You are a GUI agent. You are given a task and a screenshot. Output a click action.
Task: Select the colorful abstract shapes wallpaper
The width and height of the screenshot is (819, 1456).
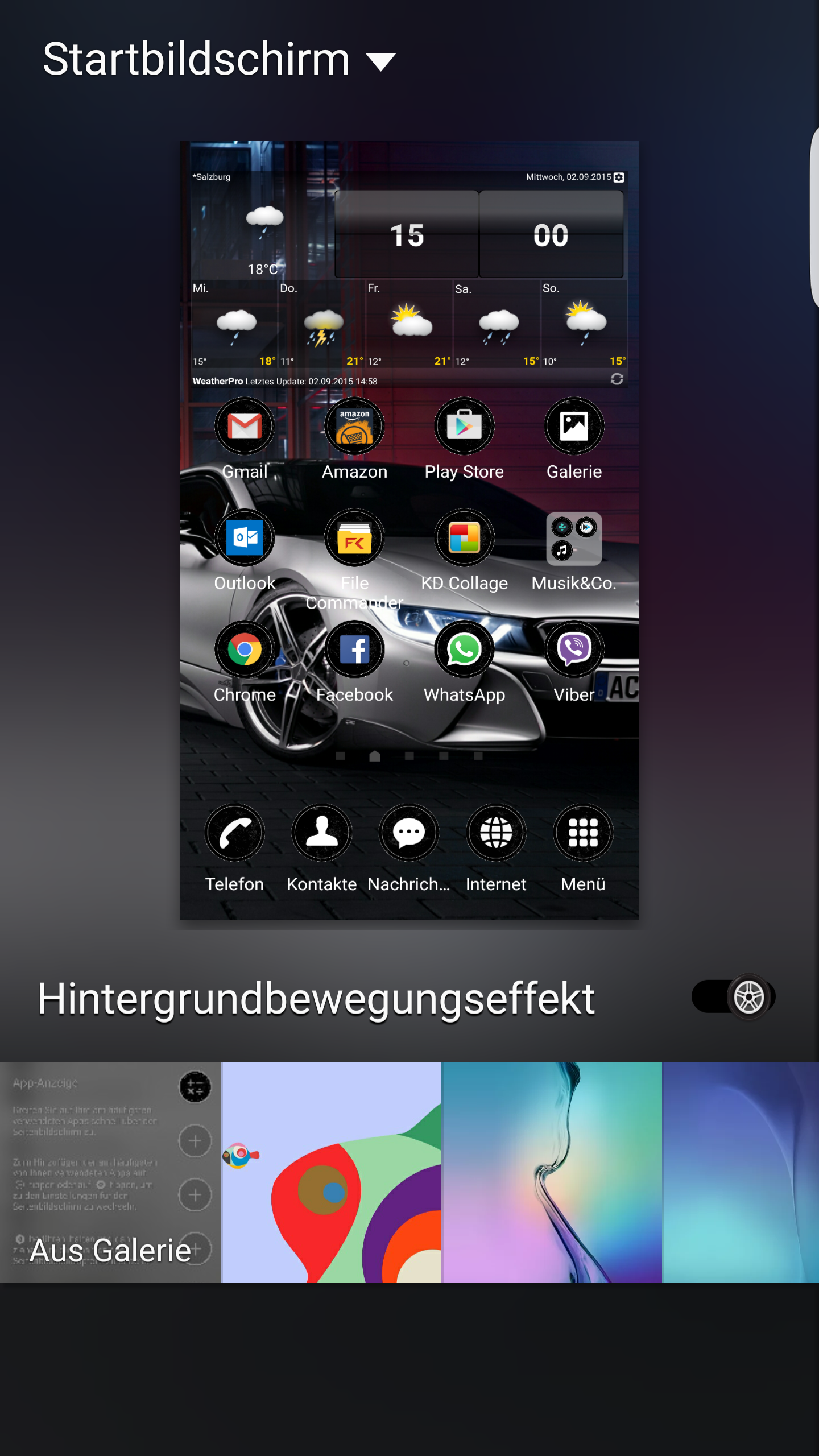click(331, 1172)
